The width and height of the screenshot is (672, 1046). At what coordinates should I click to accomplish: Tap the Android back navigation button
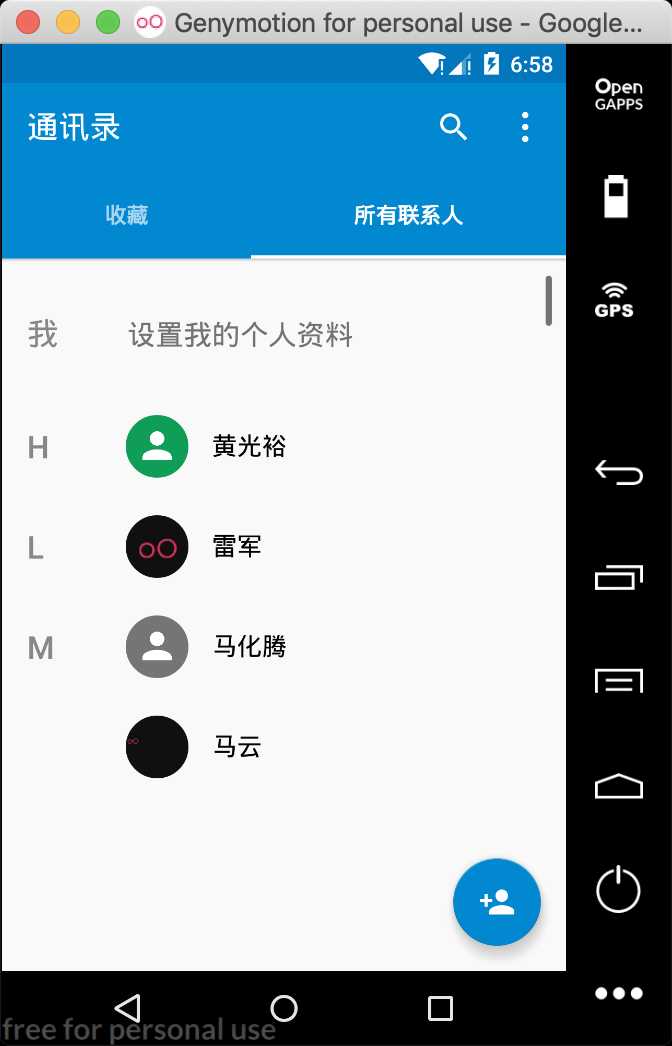(127, 1007)
